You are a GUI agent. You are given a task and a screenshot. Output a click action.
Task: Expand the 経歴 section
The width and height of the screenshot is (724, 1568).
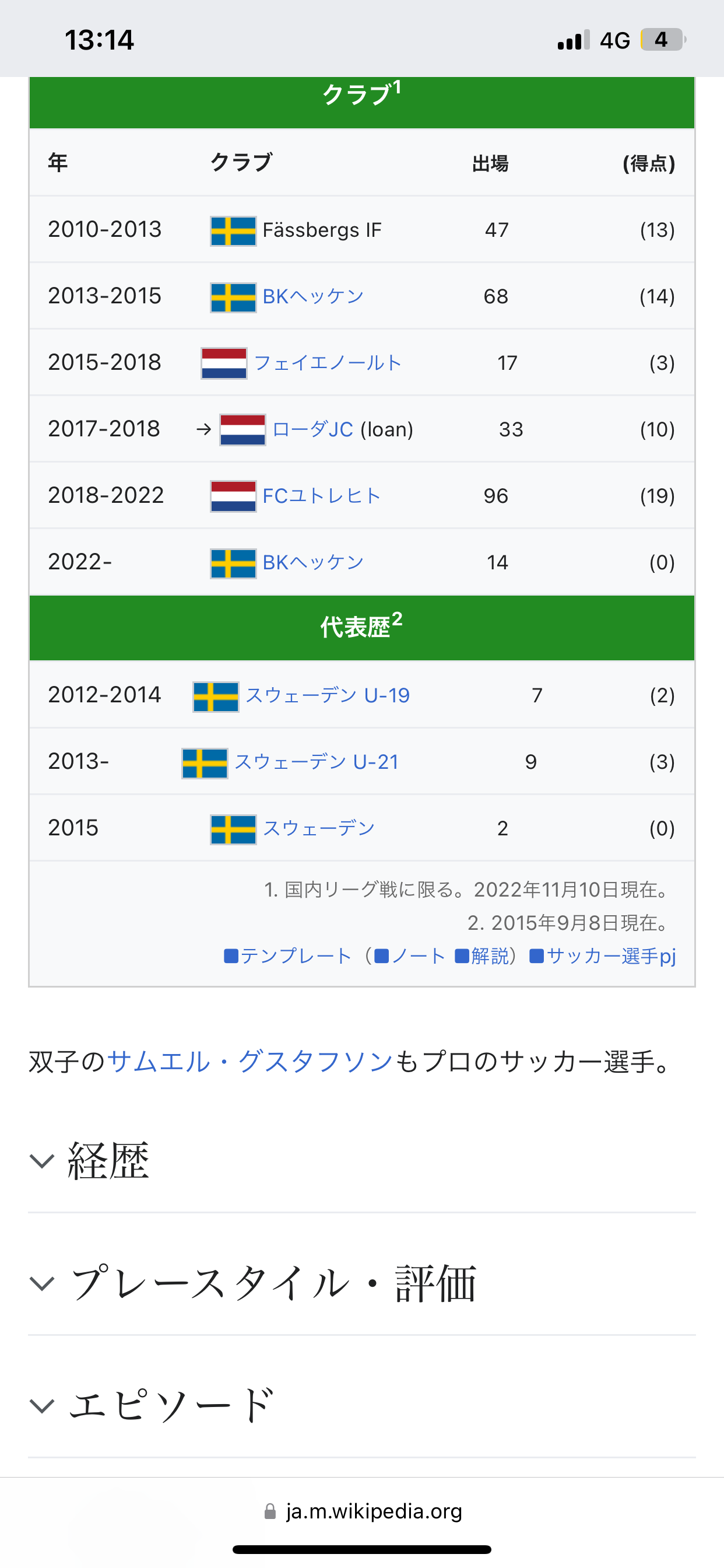click(108, 1161)
